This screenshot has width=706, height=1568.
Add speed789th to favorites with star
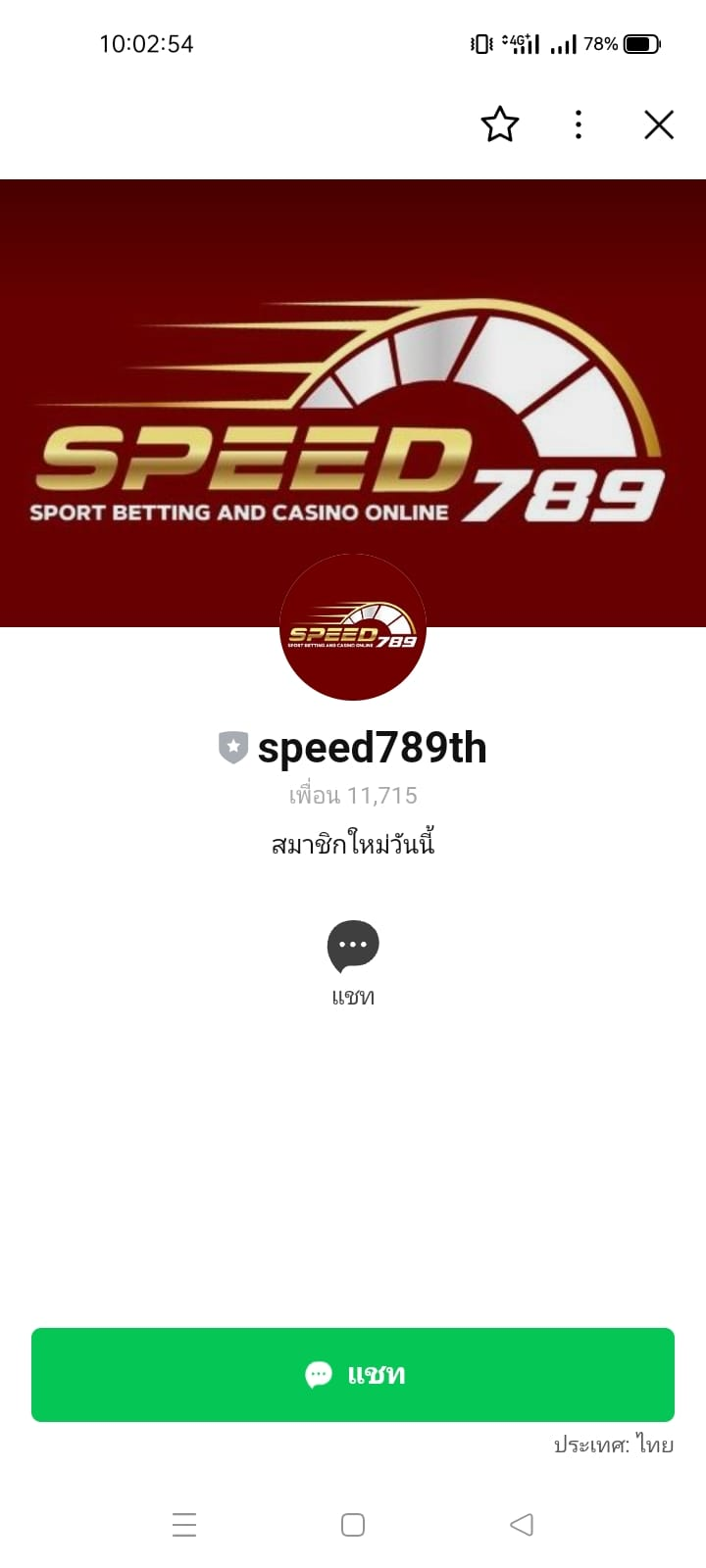(499, 124)
